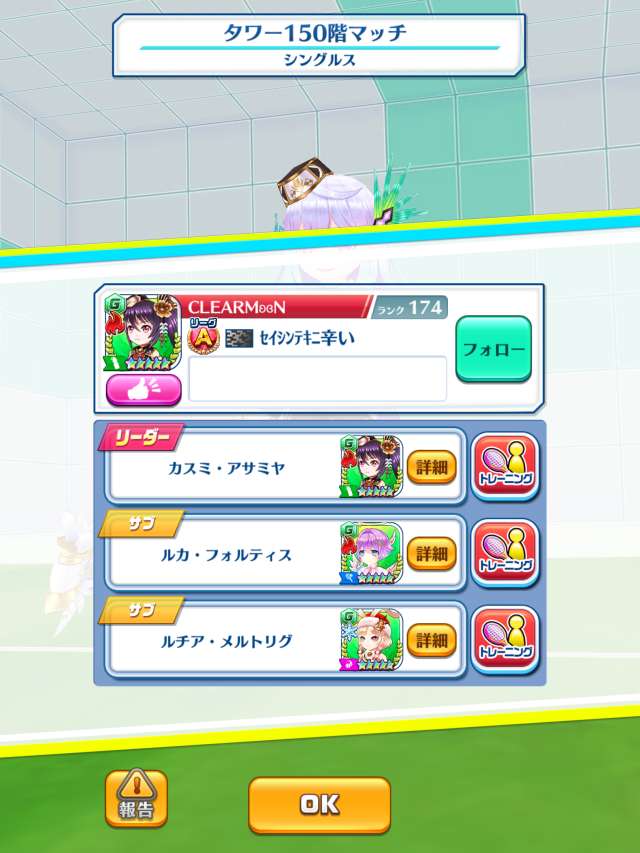Tap the フォロー follow button

tap(493, 349)
